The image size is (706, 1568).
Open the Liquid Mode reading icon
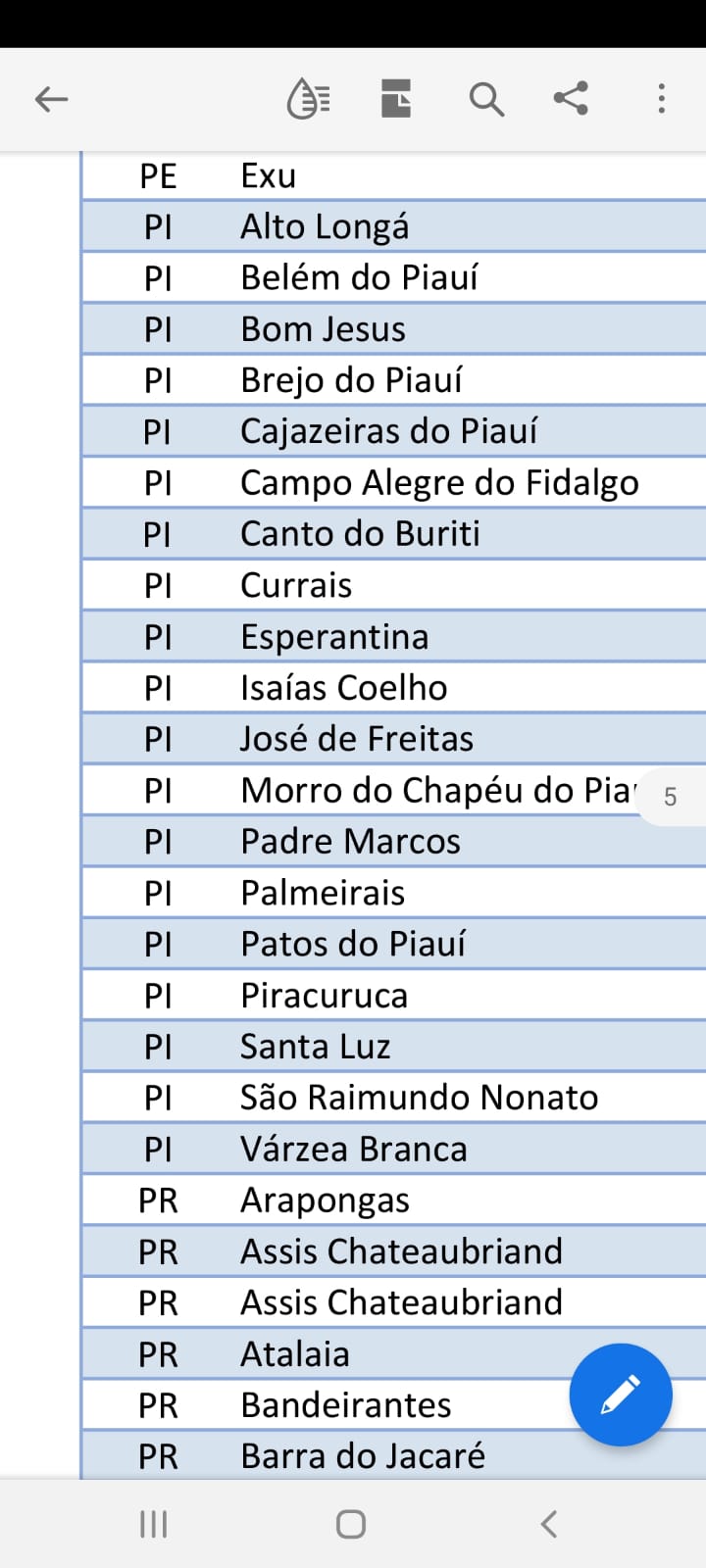click(308, 99)
